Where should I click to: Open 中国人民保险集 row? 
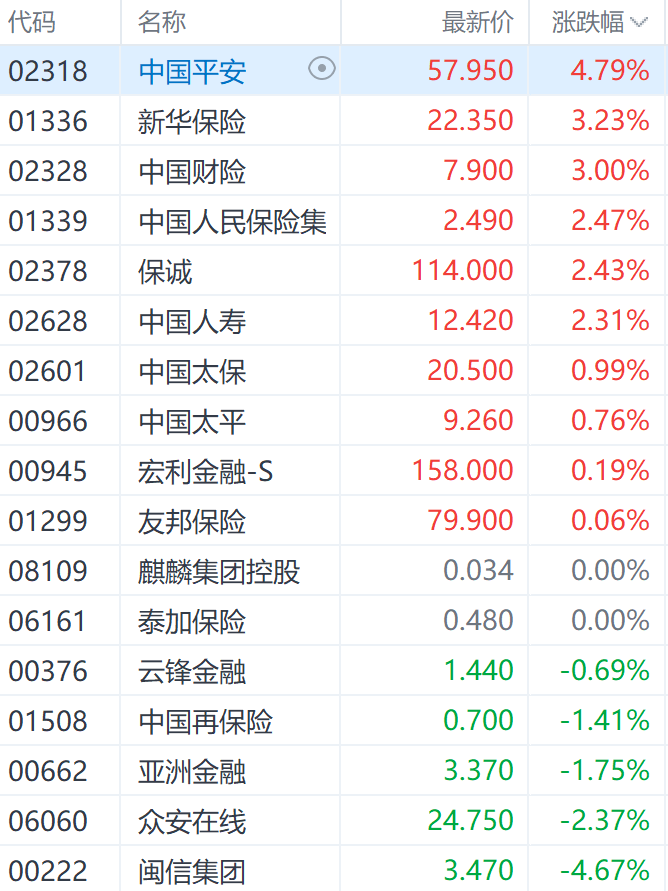[x=232, y=221]
